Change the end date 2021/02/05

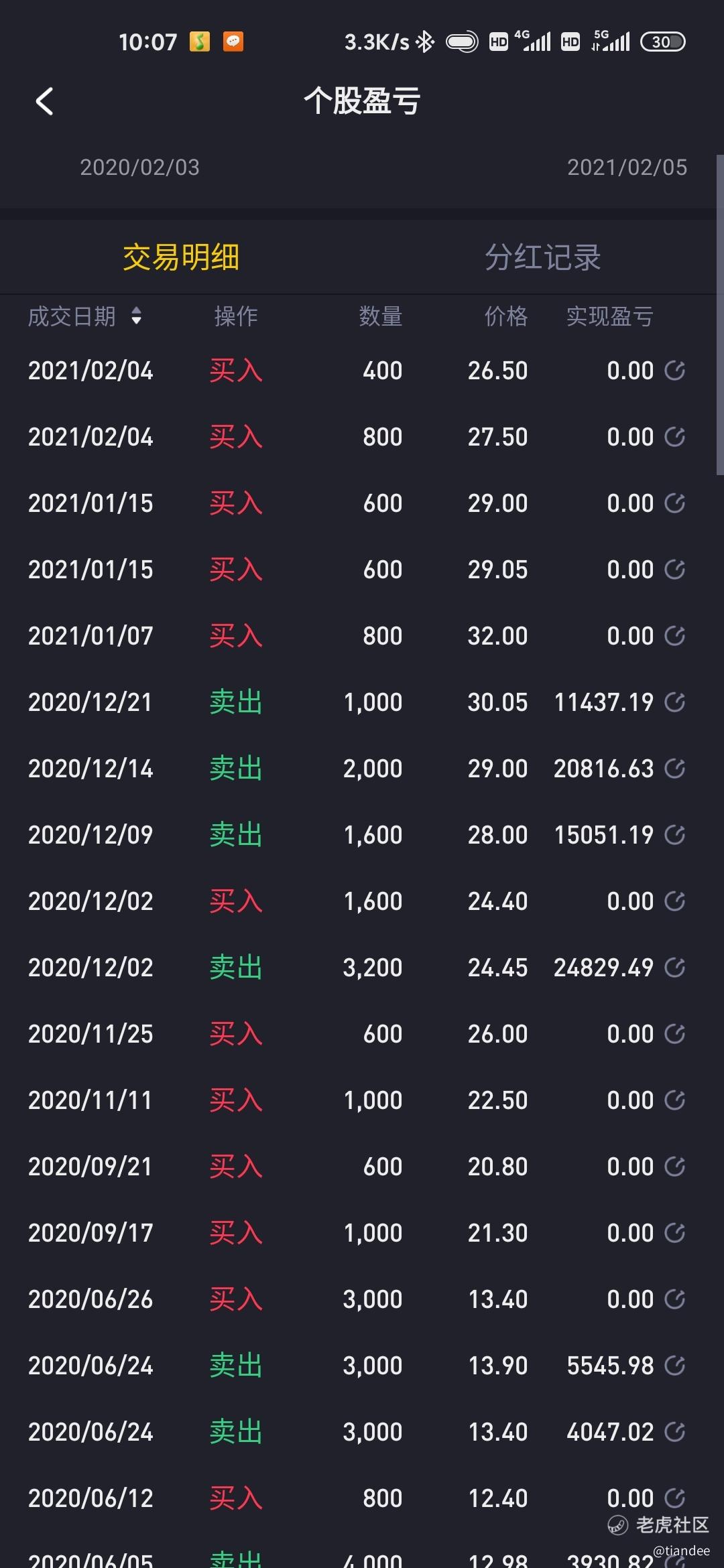[x=627, y=168]
